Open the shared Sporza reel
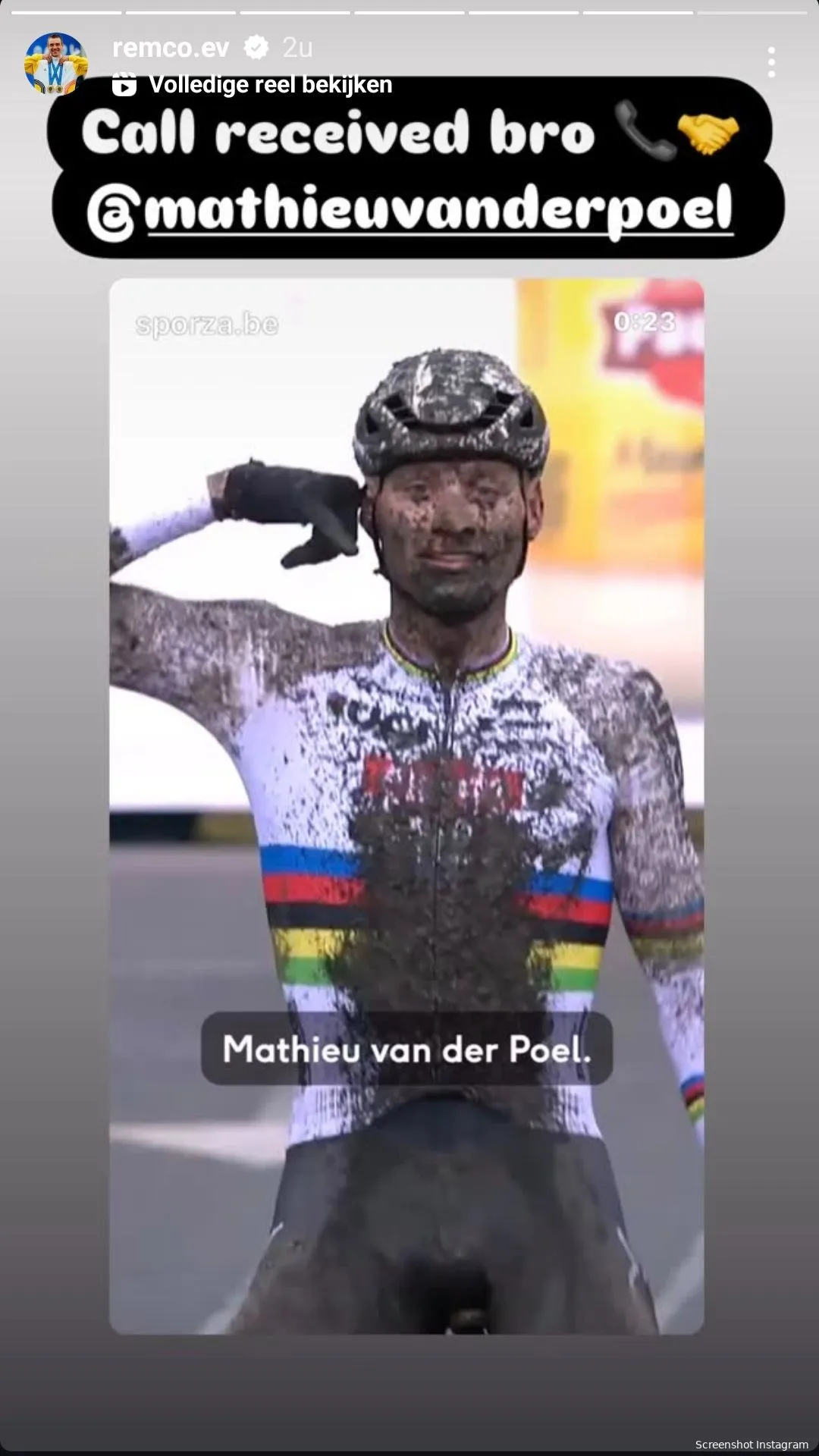Screen dimensions: 819x1456 pos(406,805)
